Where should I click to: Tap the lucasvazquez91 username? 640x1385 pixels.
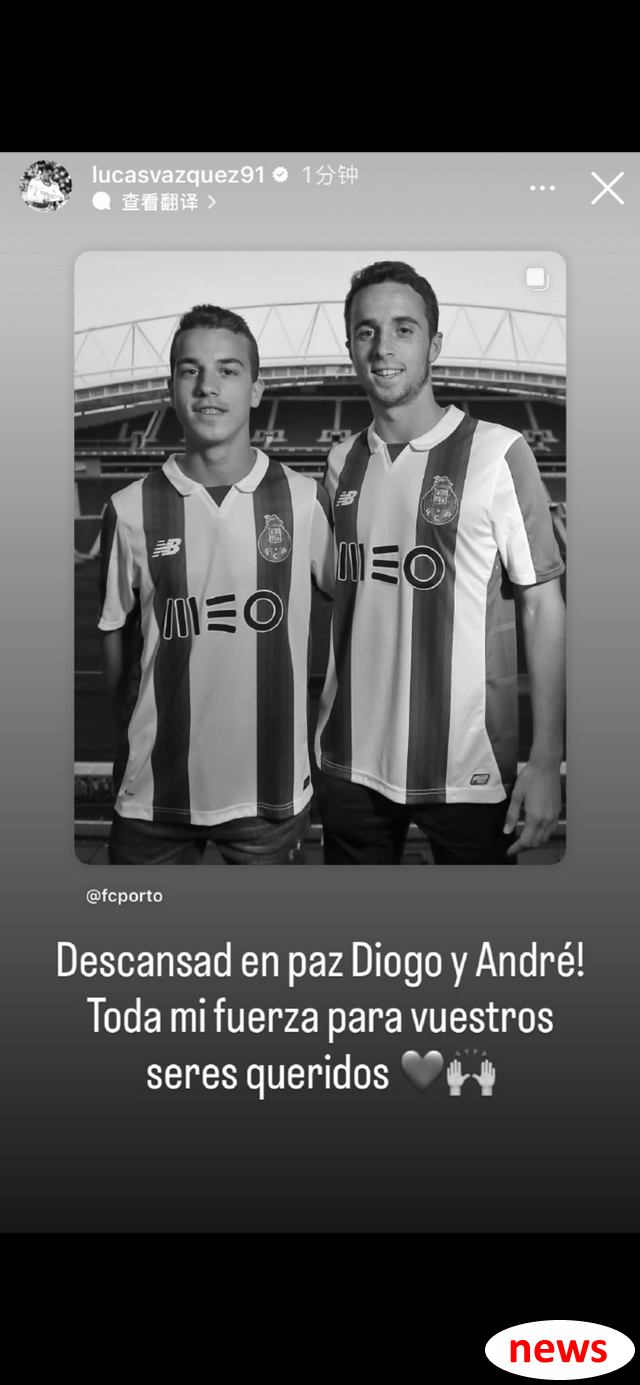tap(178, 175)
